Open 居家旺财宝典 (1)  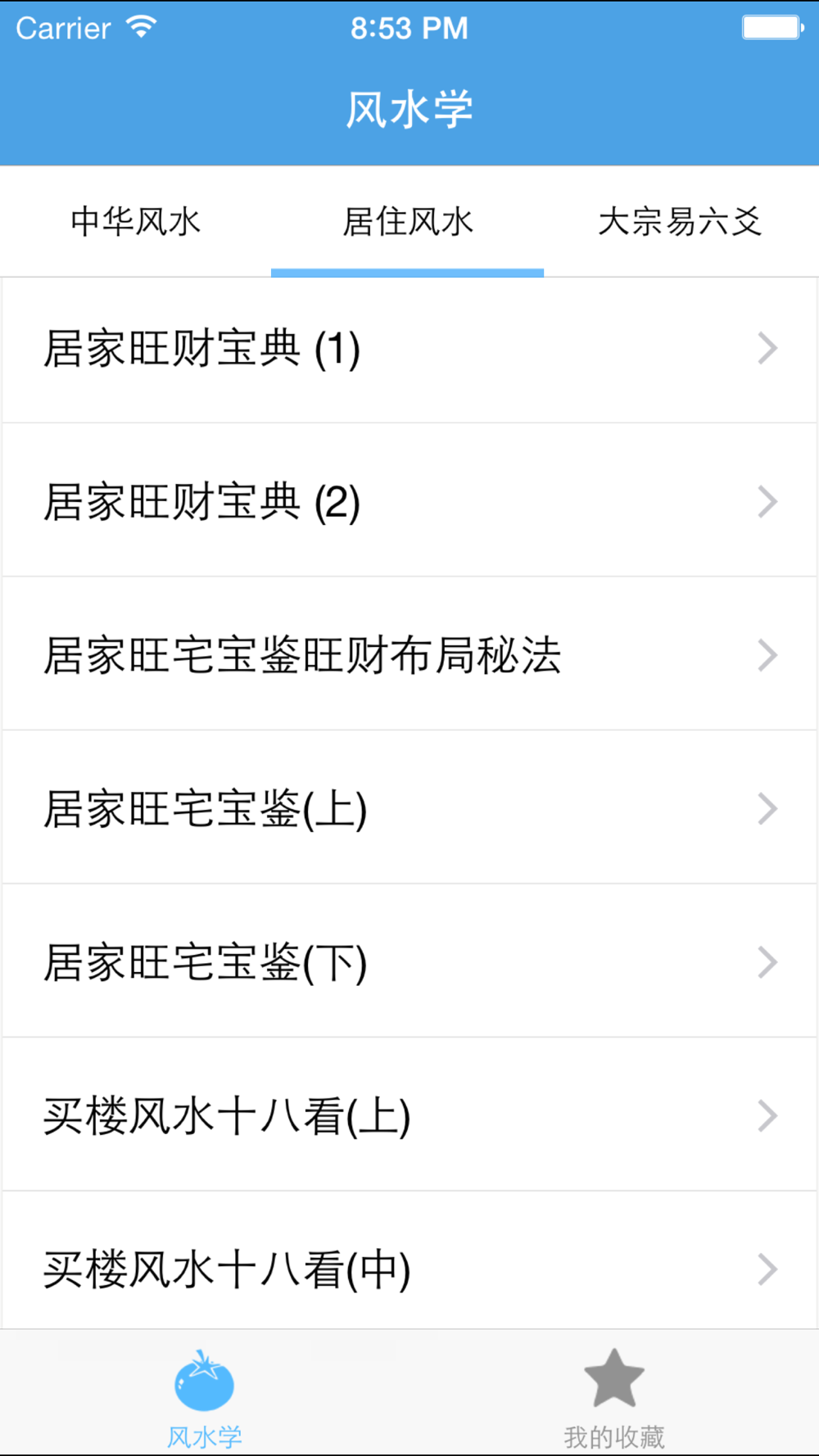point(409,350)
